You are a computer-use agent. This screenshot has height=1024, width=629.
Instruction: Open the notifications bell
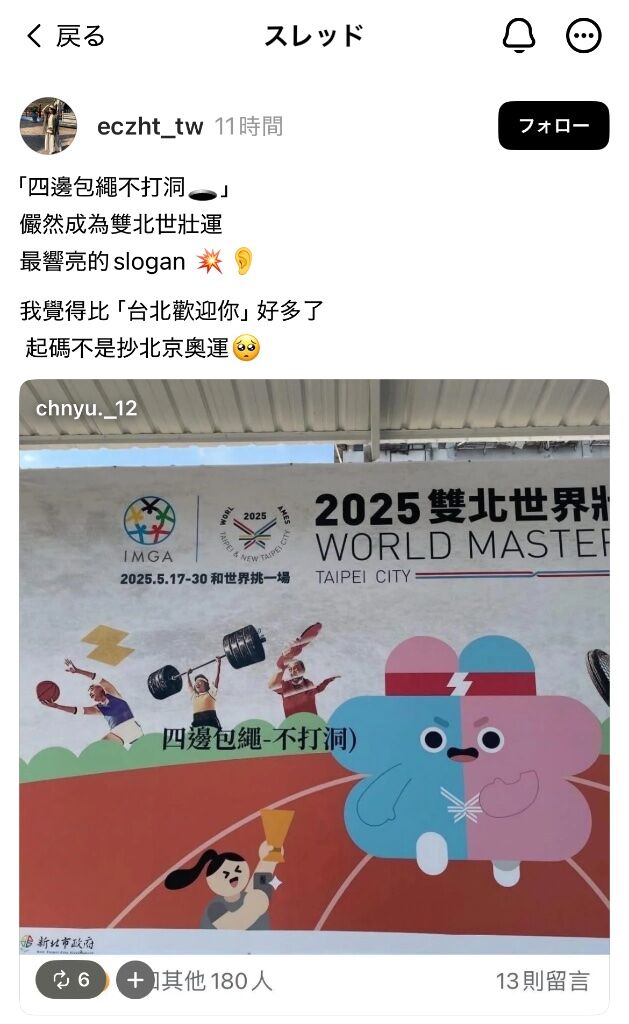[x=518, y=37]
